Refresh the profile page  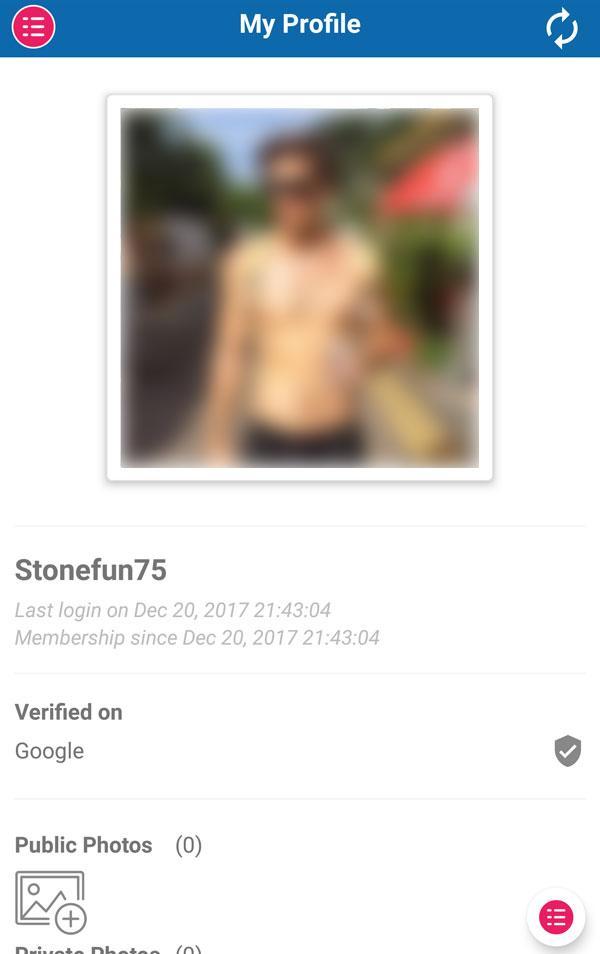tap(562, 27)
